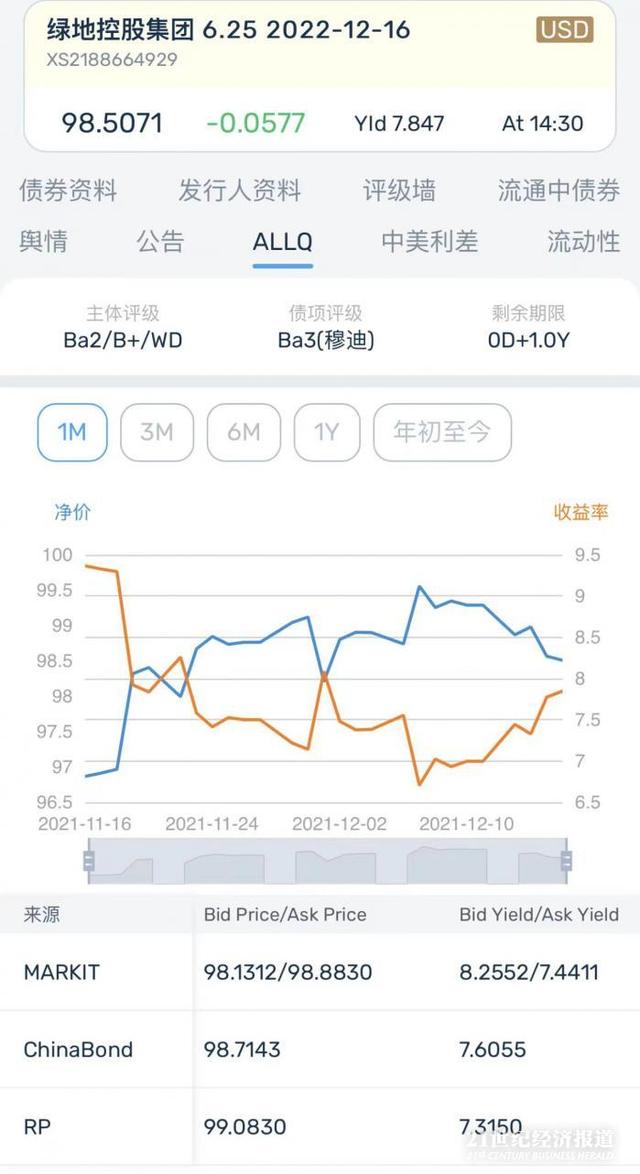
Task: Open the 债券资料 tab
Action: (68, 190)
